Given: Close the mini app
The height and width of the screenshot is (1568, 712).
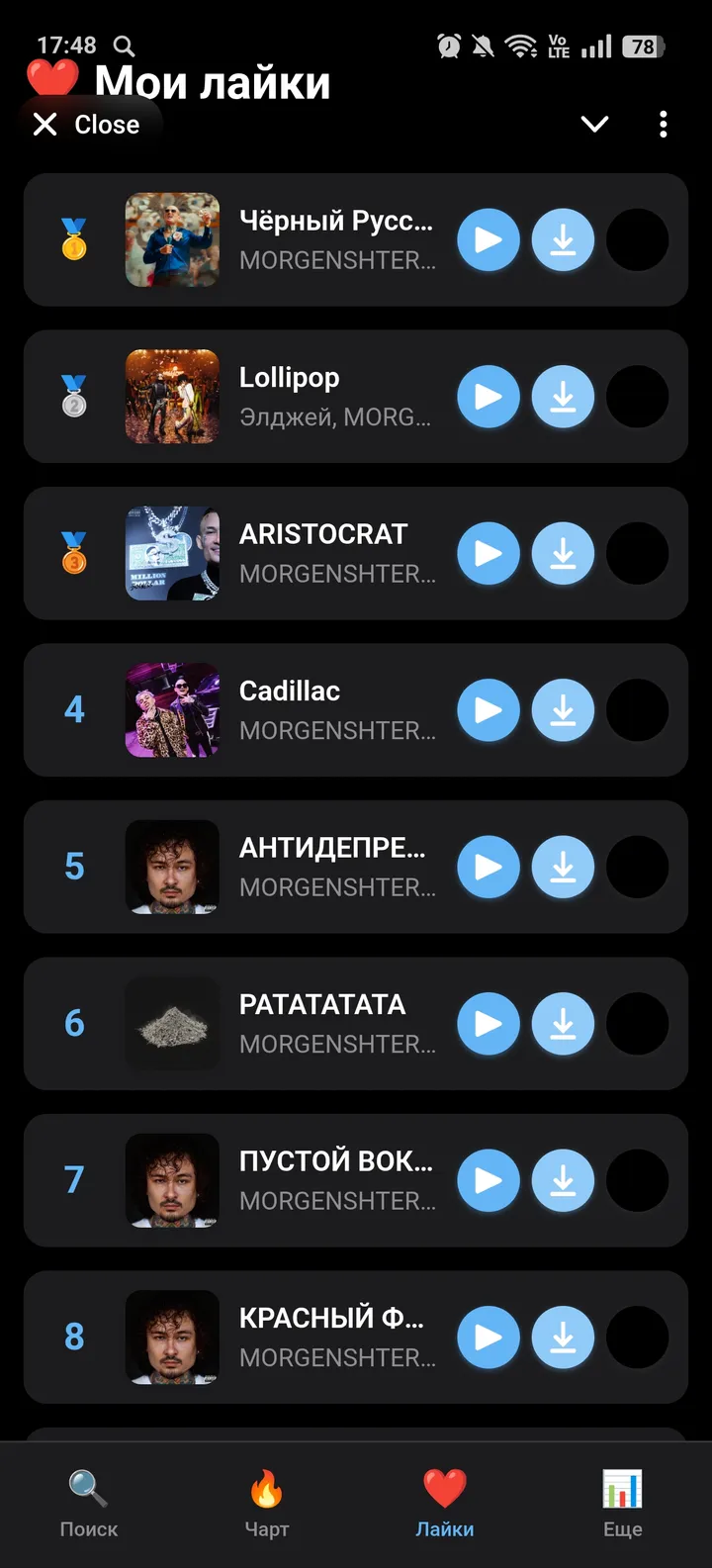Looking at the screenshot, I should pyautogui.click(x=86, y=125).
